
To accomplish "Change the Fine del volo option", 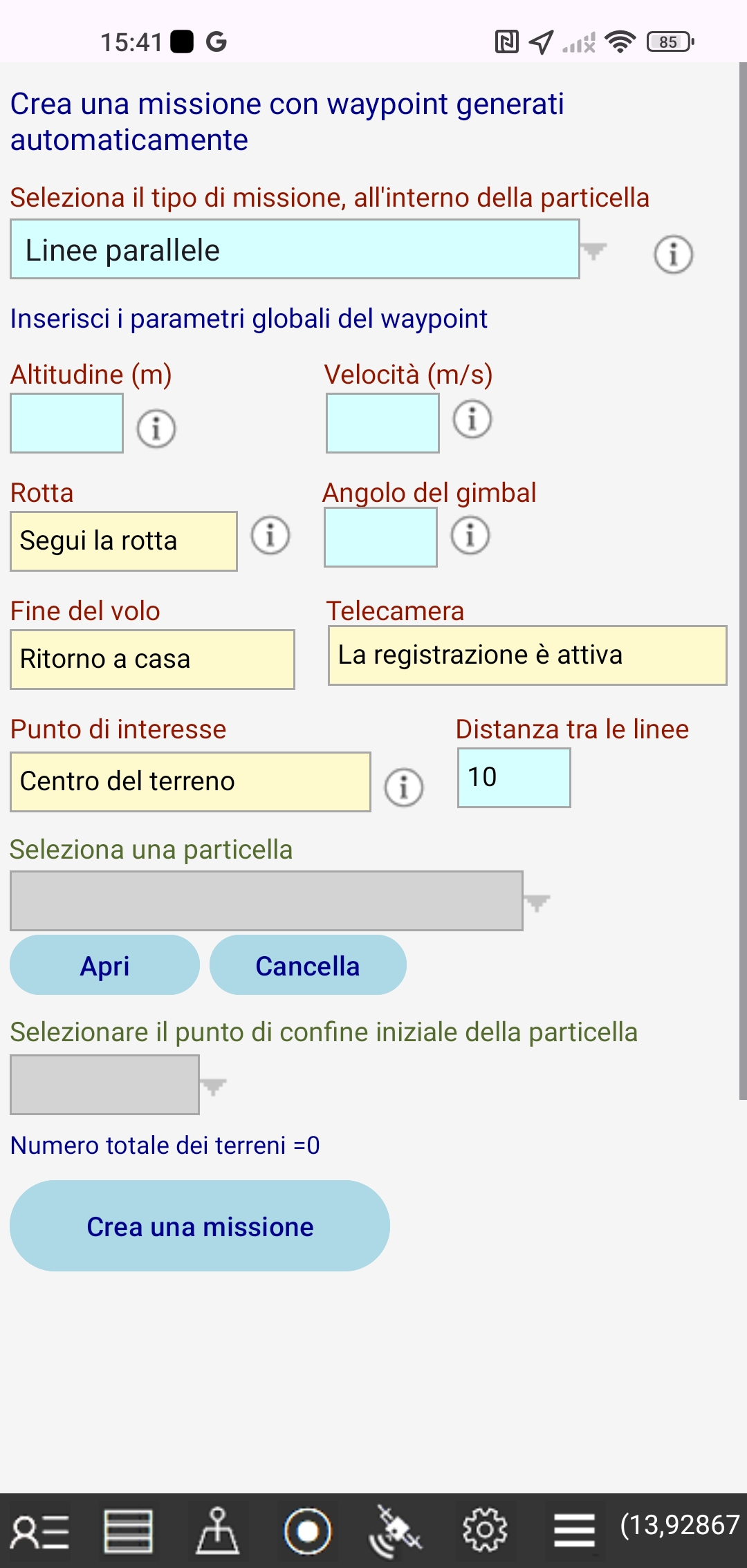I will [x=152, y=660].
